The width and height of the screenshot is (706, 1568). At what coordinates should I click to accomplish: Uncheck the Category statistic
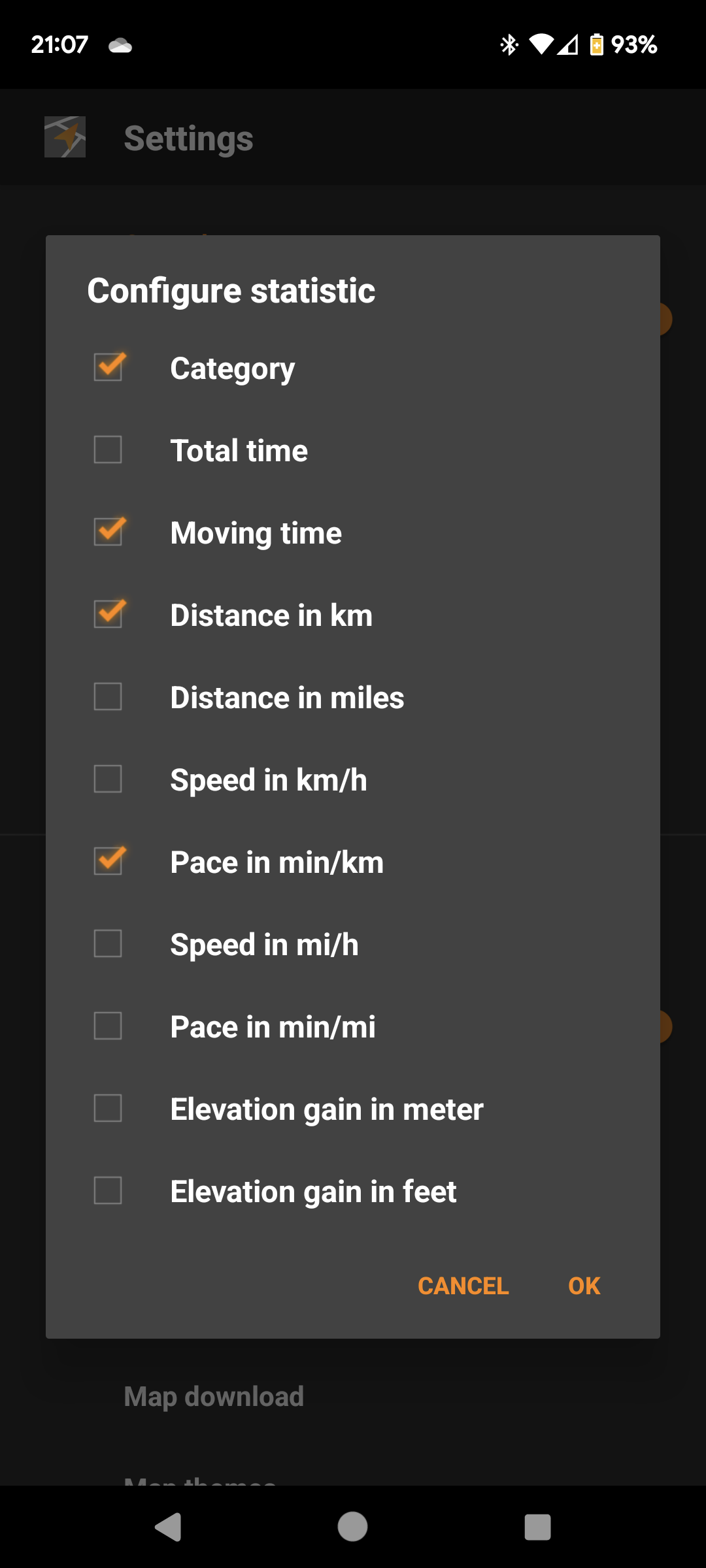coord(108,367)
